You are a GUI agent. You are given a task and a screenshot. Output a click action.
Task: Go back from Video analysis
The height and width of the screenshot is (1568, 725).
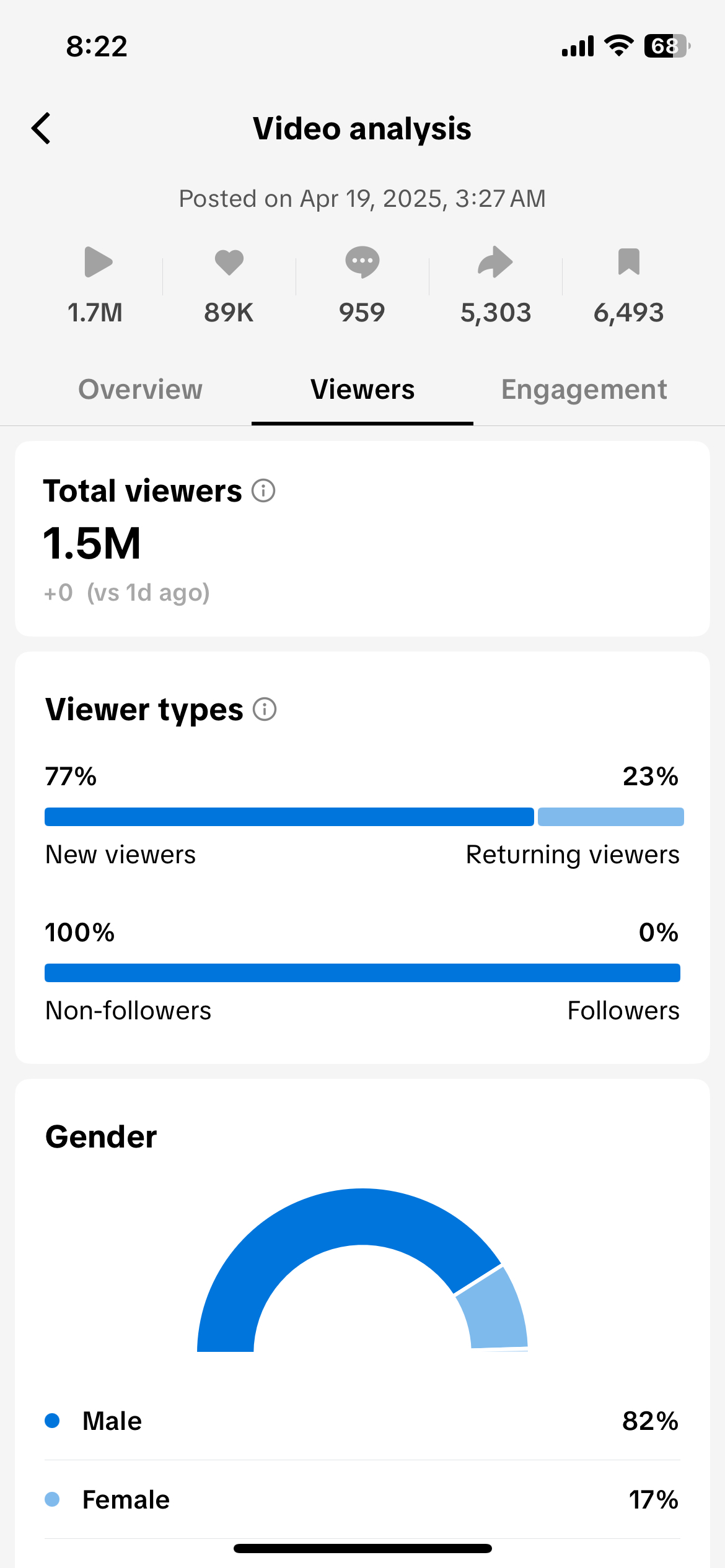pos(41,129)
